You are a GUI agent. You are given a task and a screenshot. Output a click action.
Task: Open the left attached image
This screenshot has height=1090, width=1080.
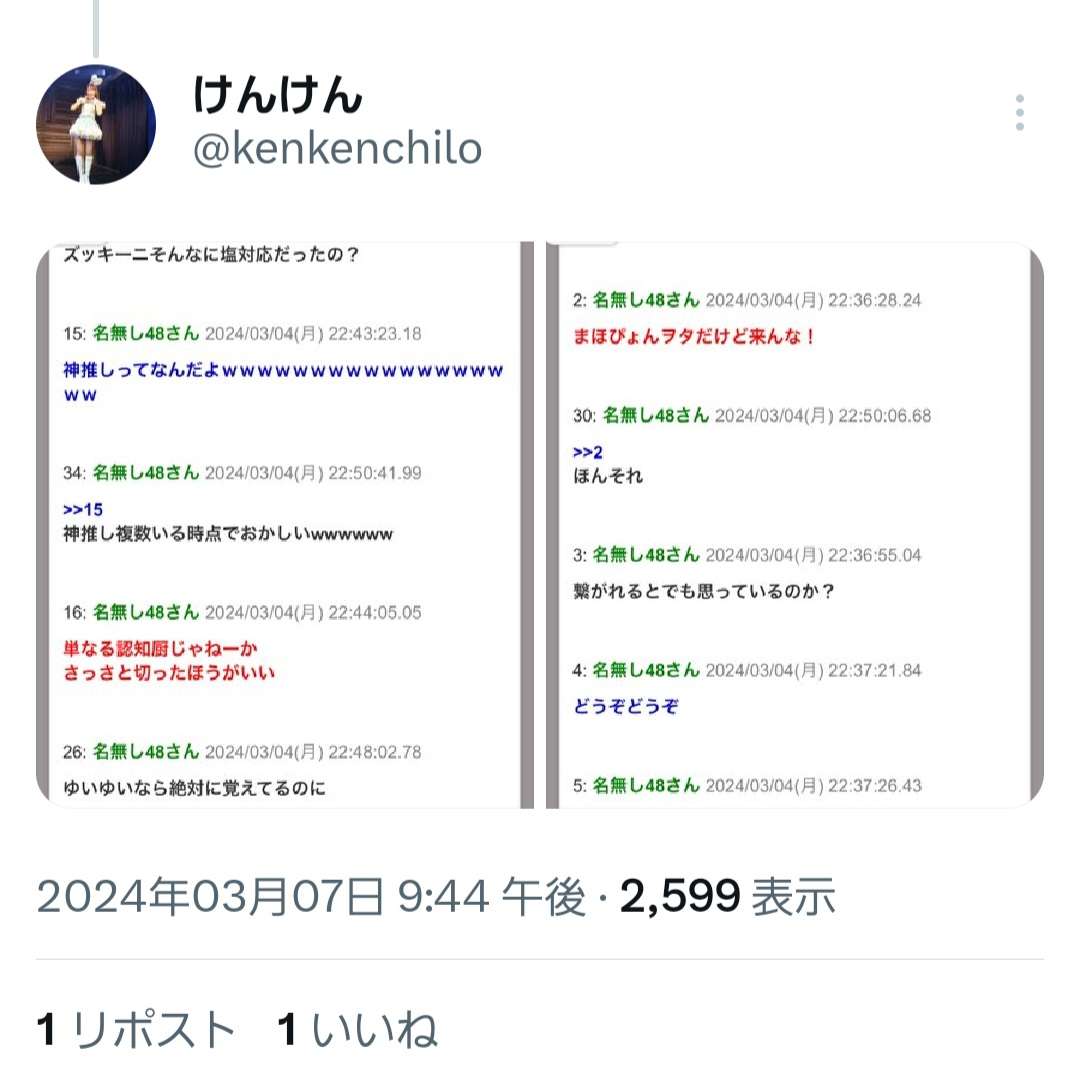pyautogui.click(x=284, y=525)
